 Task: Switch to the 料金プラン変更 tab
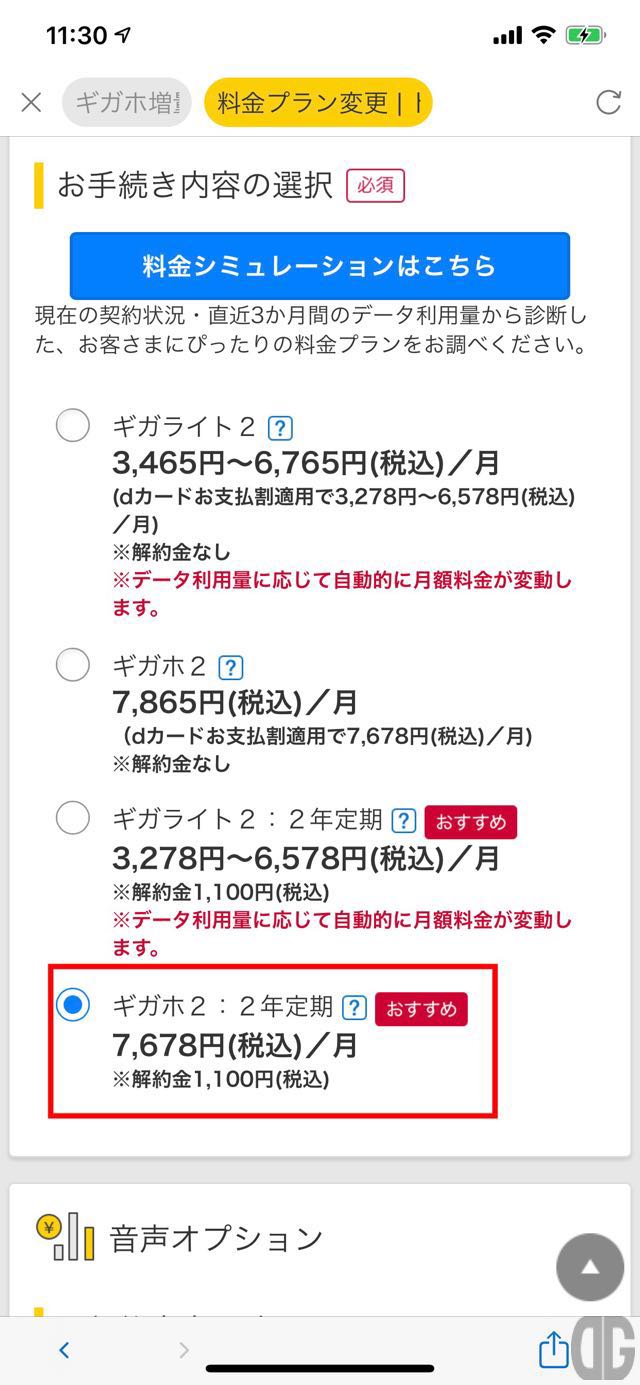(x=318, y=102)
